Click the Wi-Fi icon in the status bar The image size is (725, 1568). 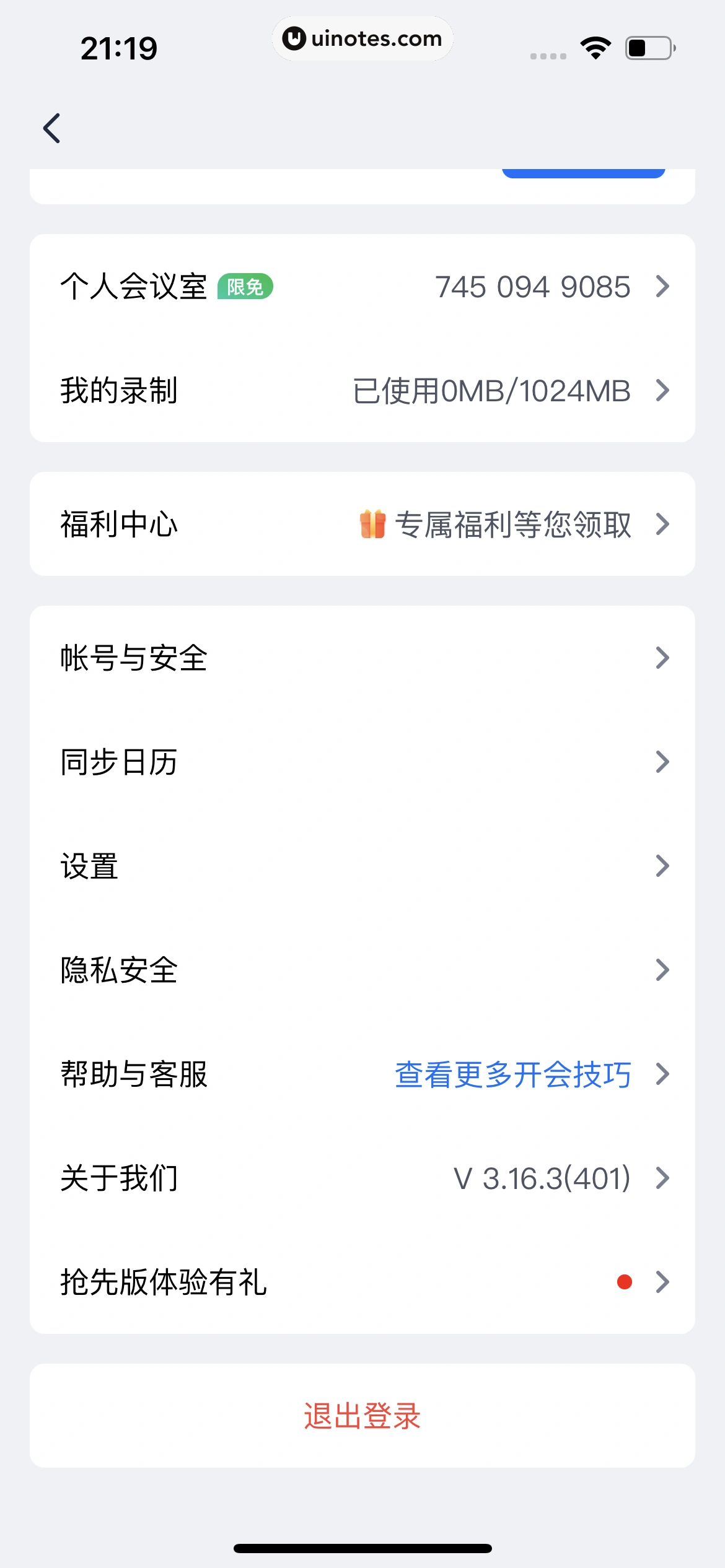tap(595, 46)
